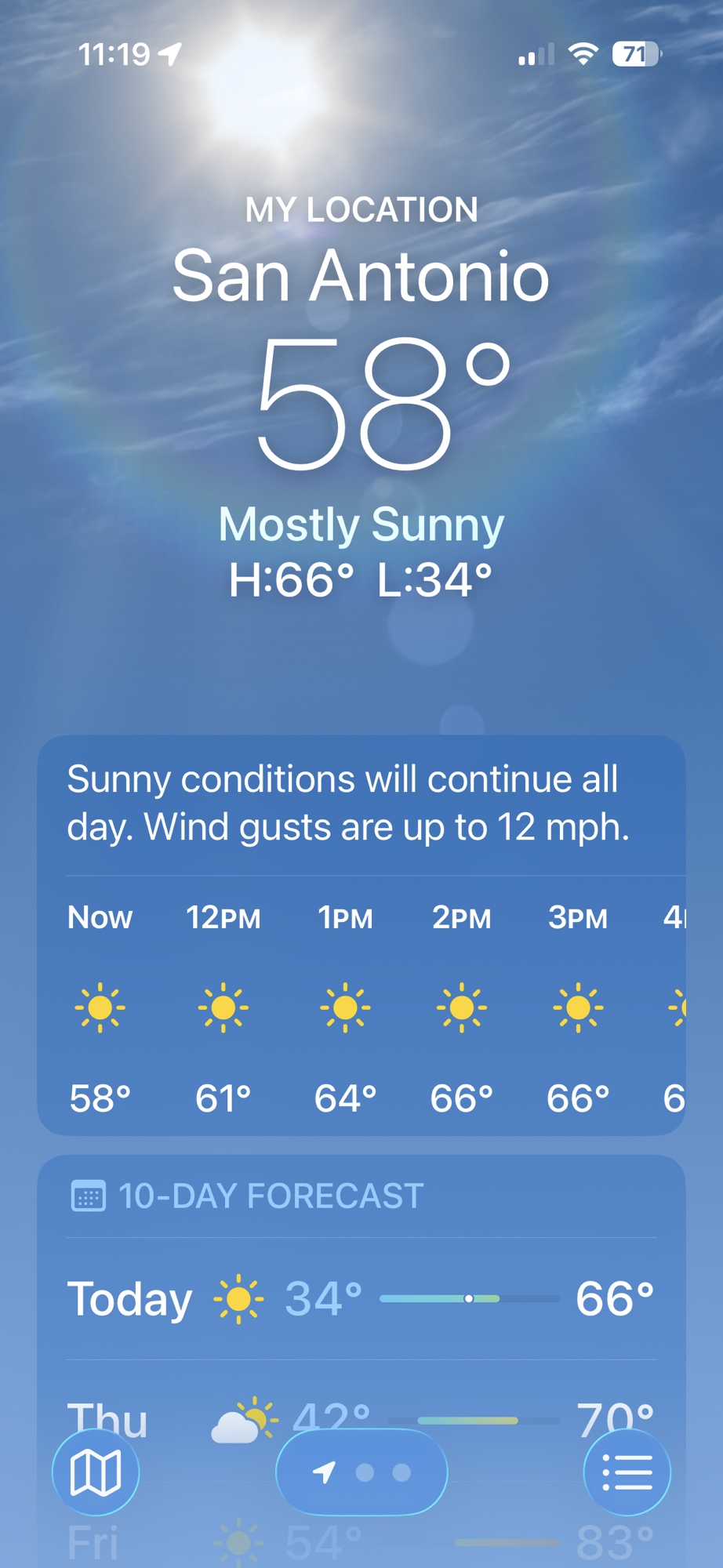Open the weather map
Image resolution: width=723 pixels, height=1568 pixels.
click(96, 1472)
